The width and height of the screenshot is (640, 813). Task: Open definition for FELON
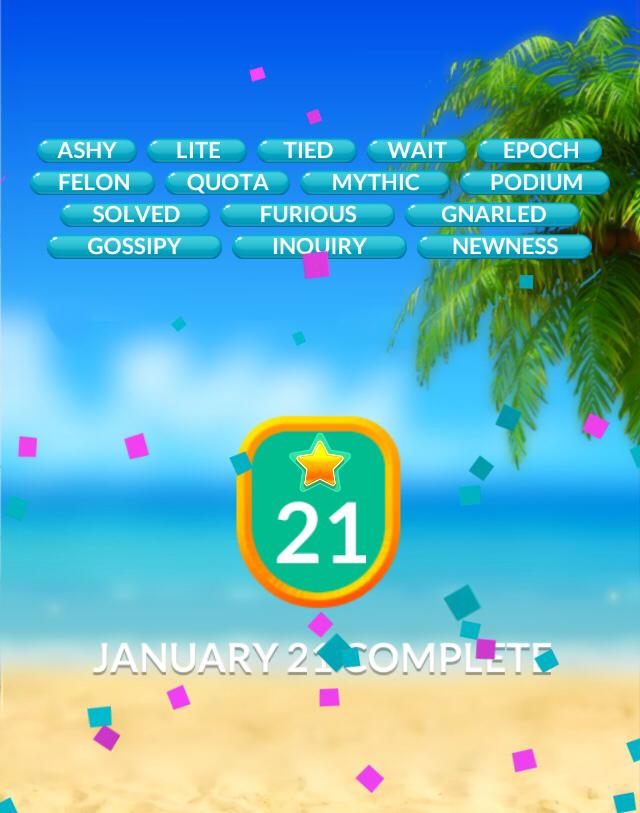tap(93, 183)
